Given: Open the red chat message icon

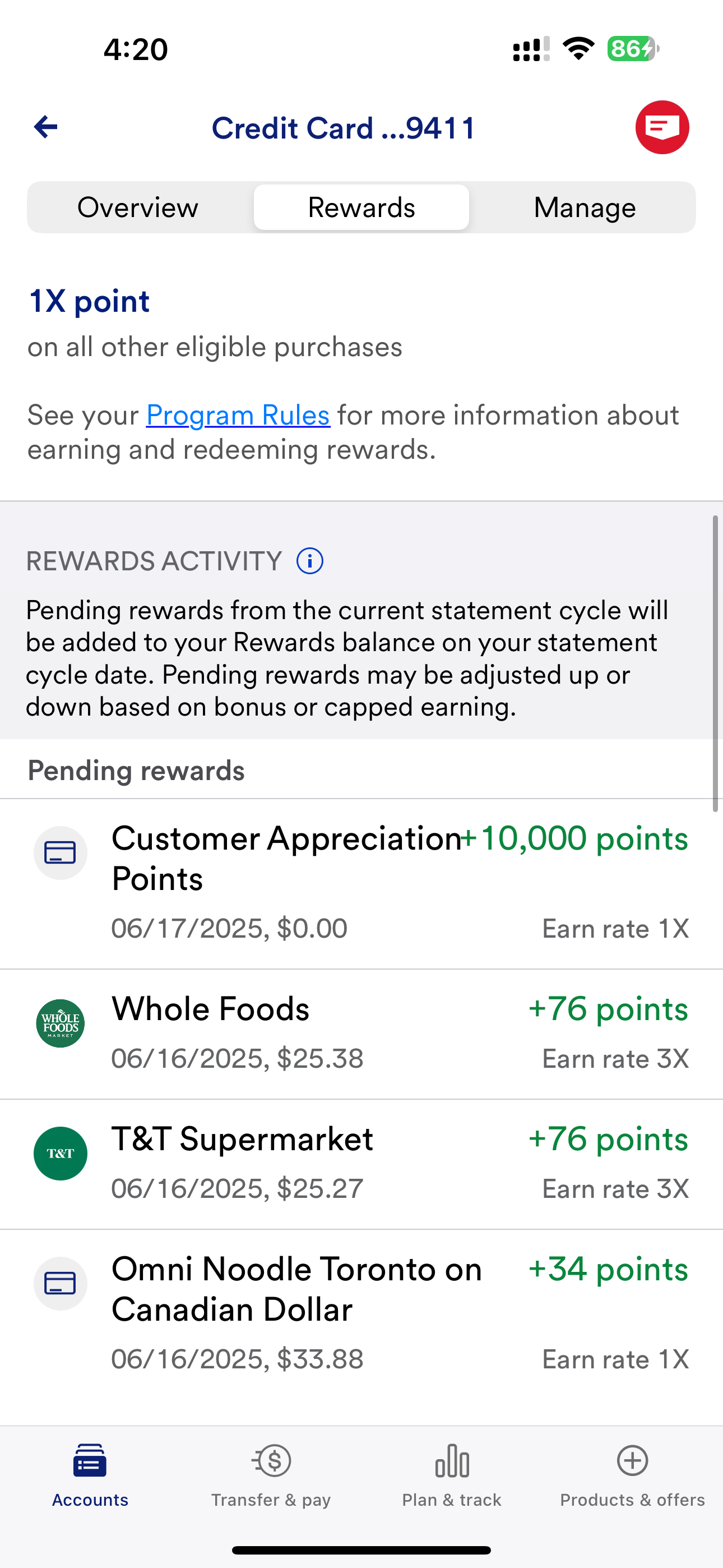Looking at the screenshot, I should click(662, 127).
